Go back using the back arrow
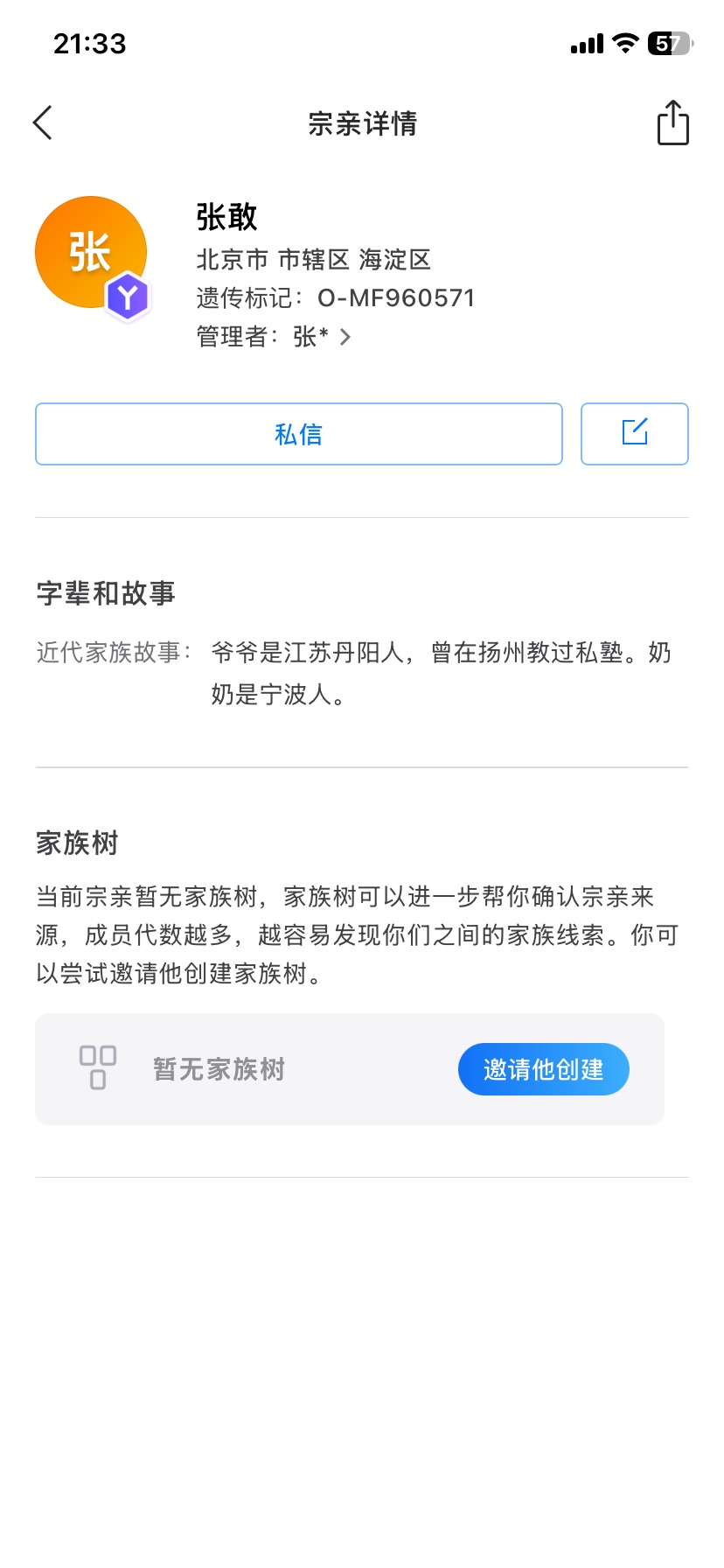The height and width of the screenshot is (1568, 724). pos(43,122)
